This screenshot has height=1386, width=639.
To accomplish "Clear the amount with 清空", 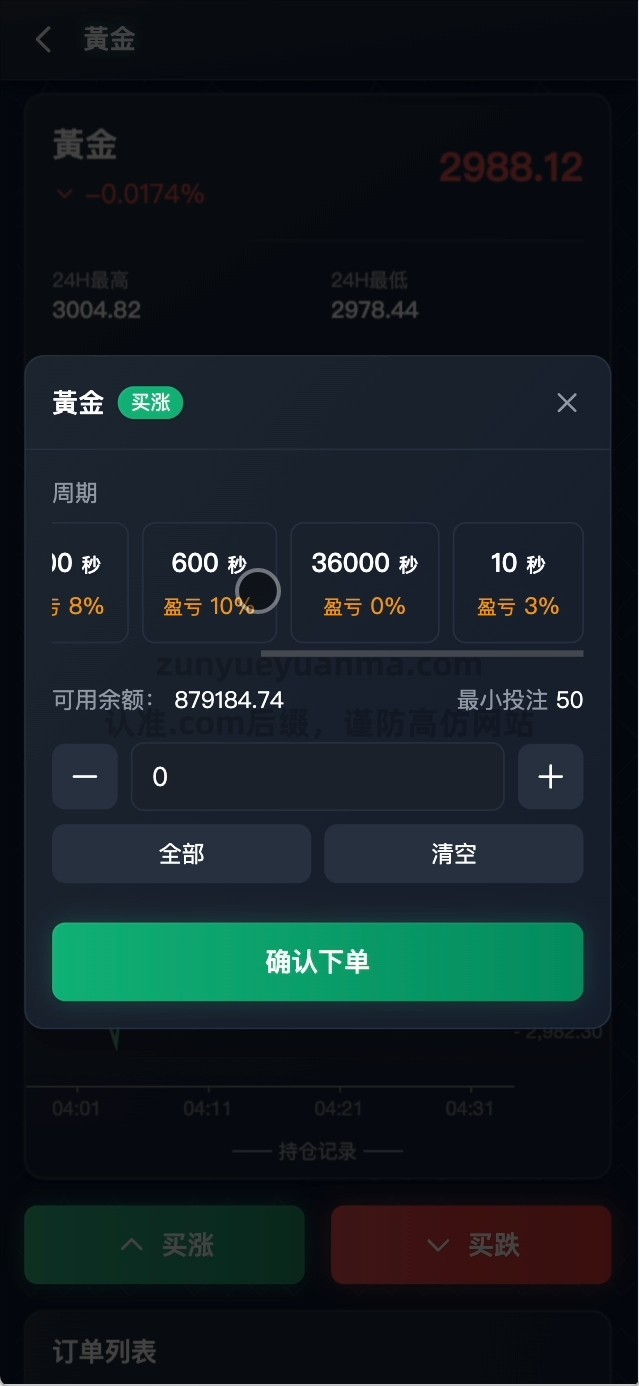I will click(x=453, y=854).
